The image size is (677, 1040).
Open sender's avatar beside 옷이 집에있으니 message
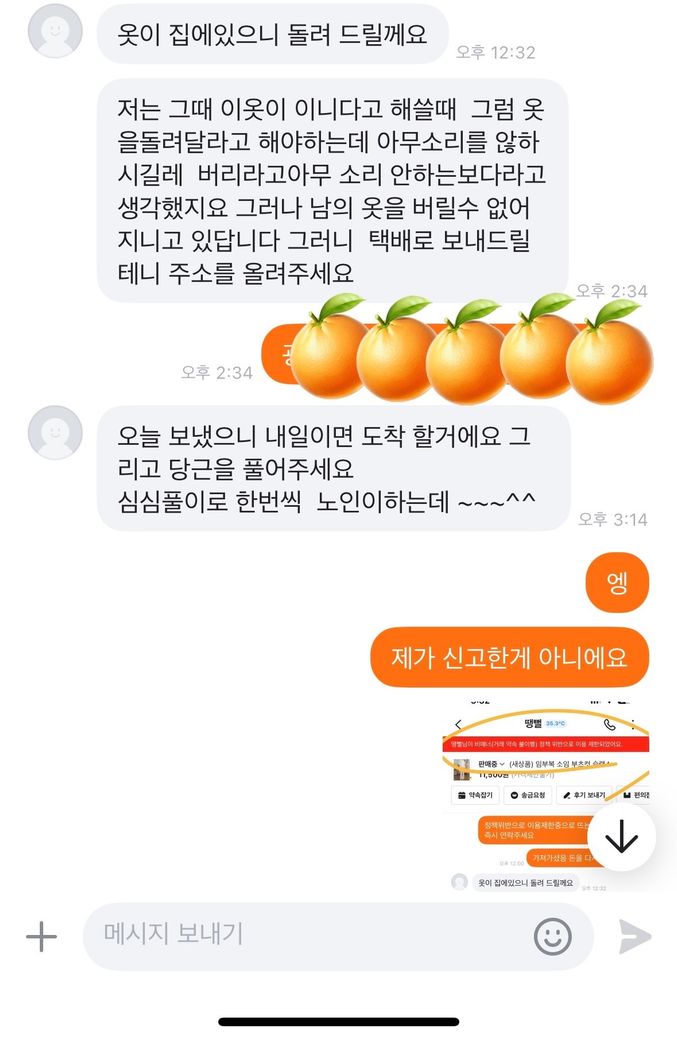click(54, 31)
